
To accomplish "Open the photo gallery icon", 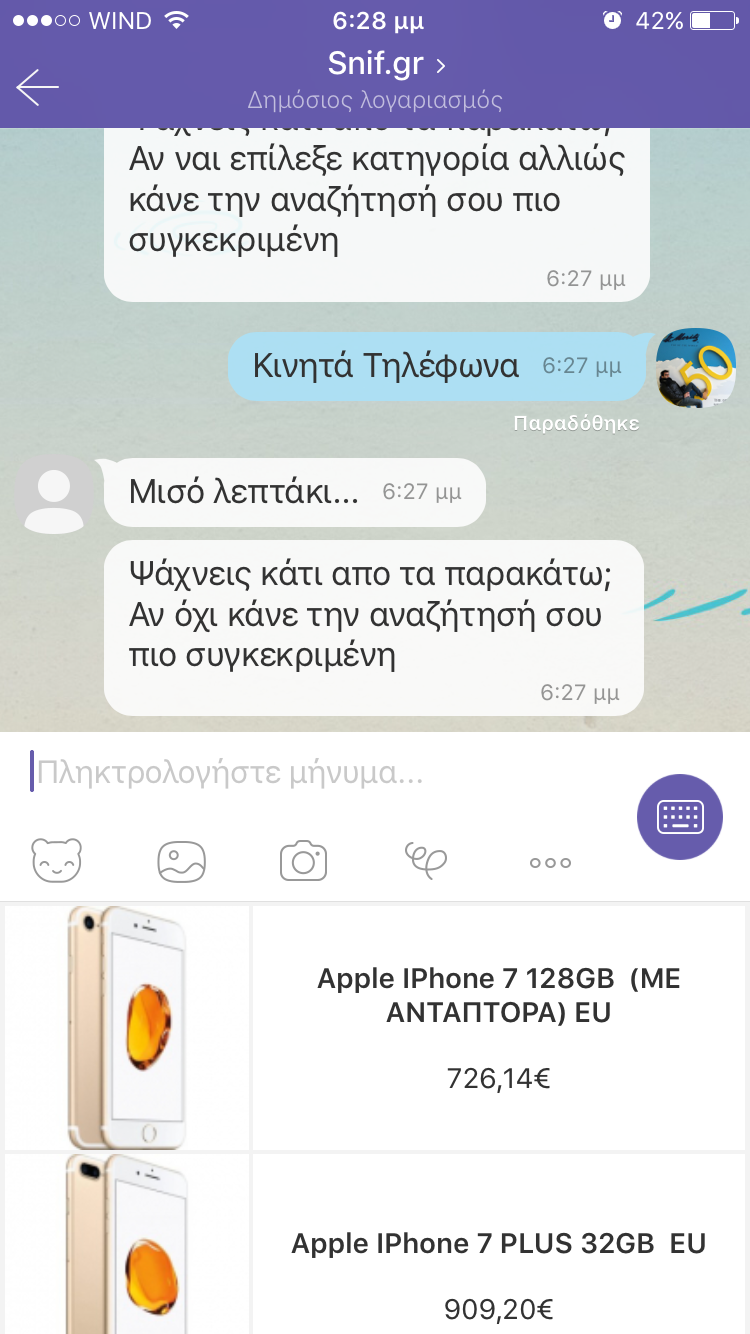I will (182, 860).
